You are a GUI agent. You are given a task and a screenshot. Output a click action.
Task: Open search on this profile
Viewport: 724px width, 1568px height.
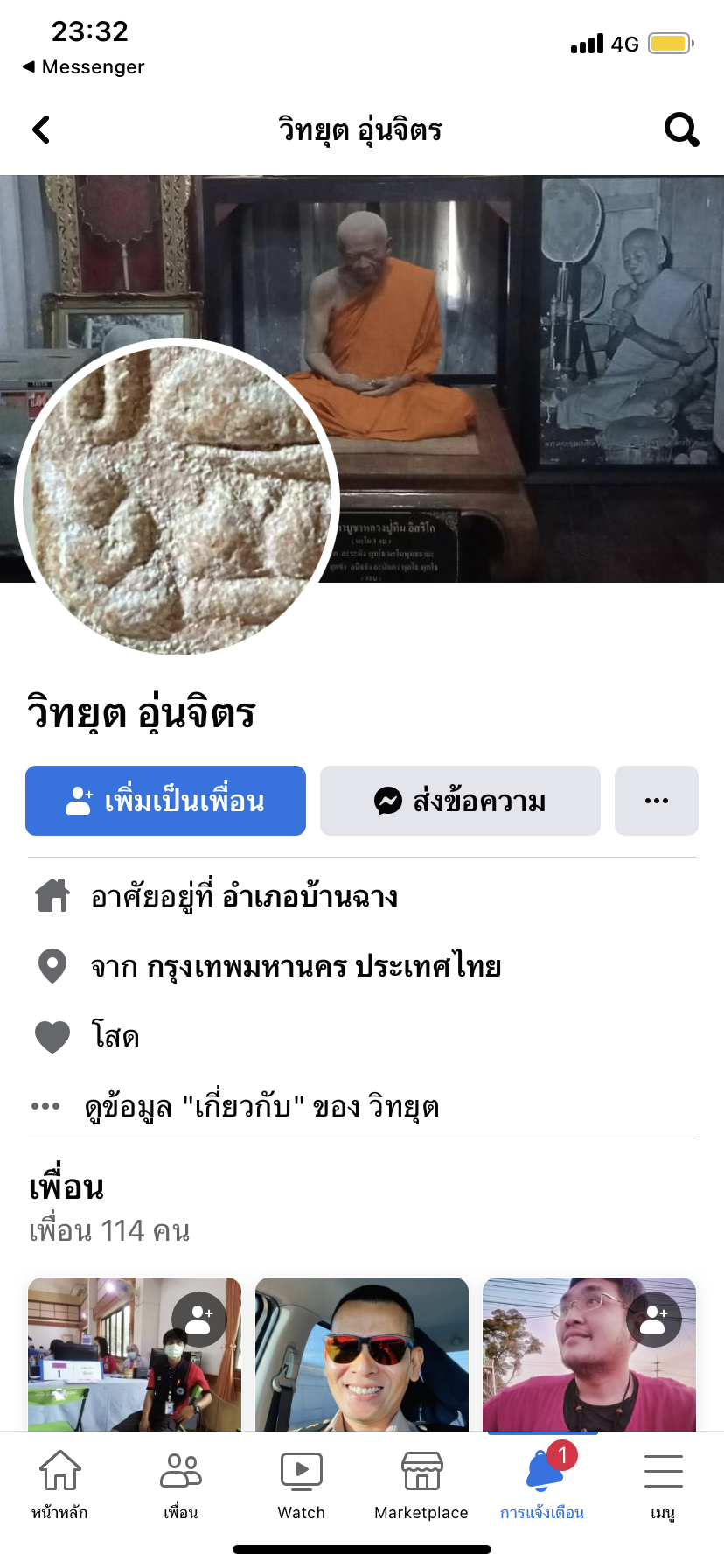(x=681, y=129)
